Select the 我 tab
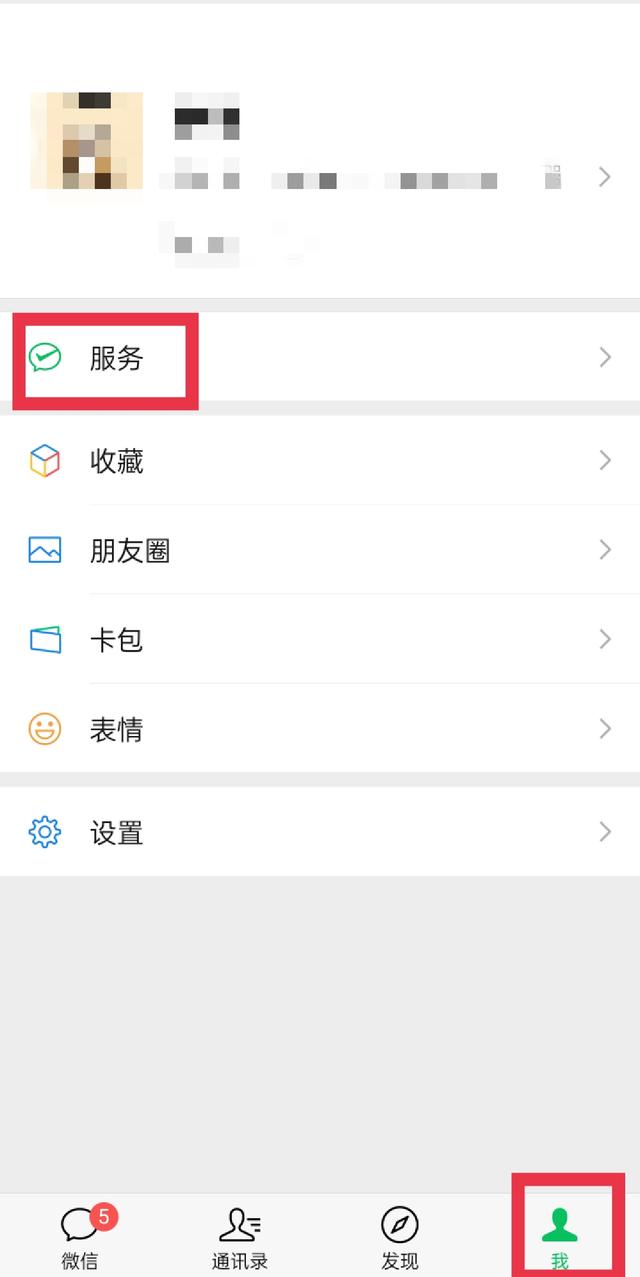 click(560, 1237)
